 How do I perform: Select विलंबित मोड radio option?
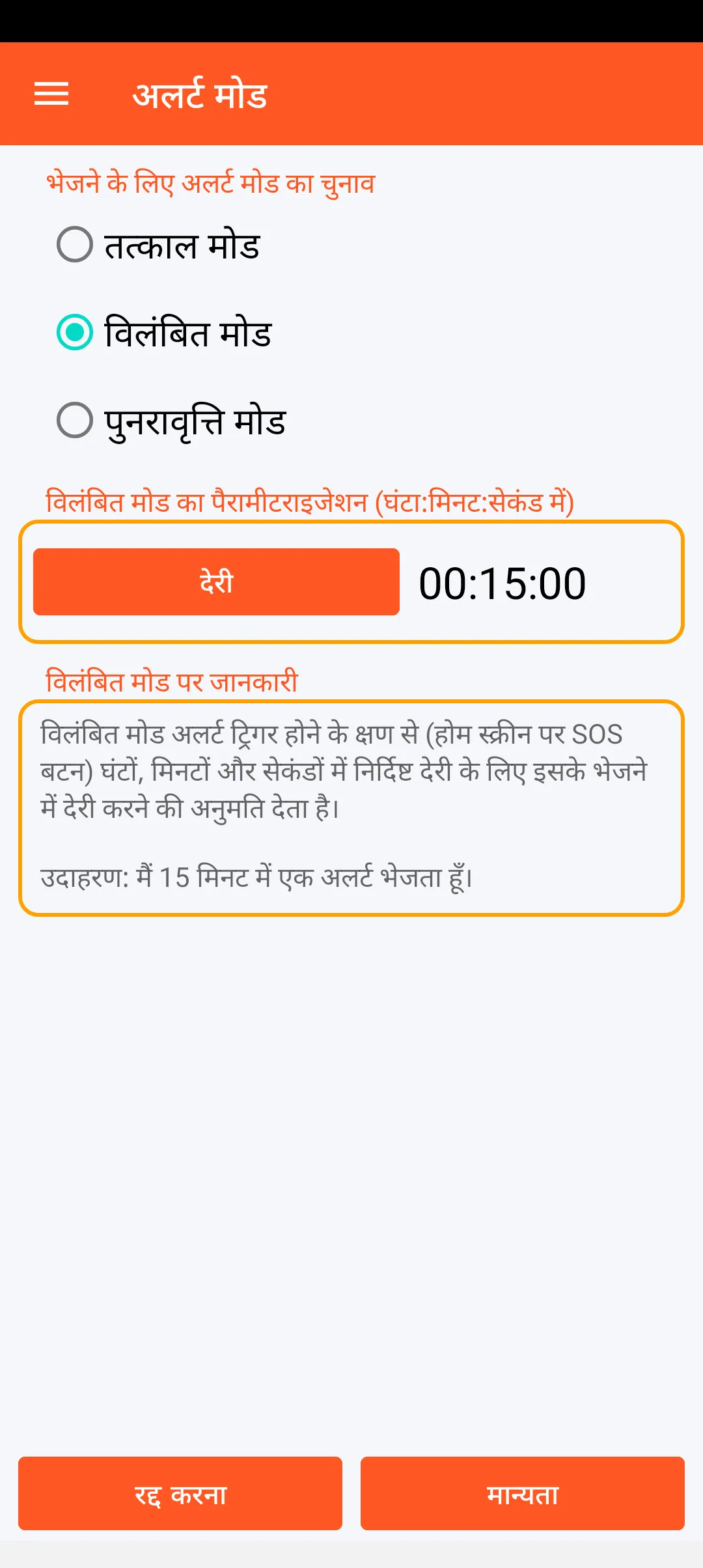[x=75, y=332]
